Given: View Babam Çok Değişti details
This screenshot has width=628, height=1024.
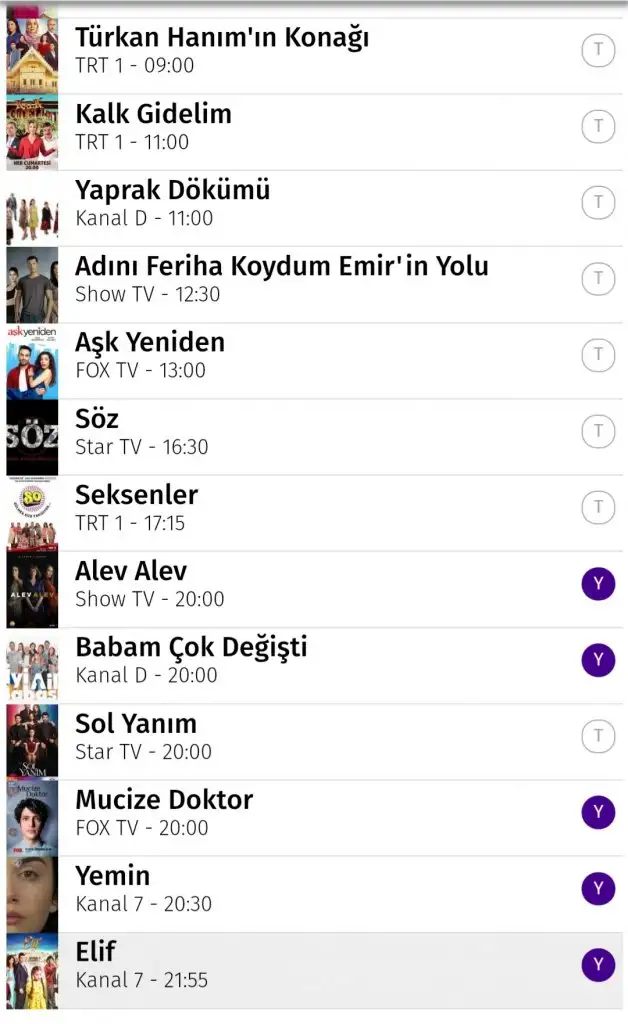Looking at the screenshot, I should [191, 659].
